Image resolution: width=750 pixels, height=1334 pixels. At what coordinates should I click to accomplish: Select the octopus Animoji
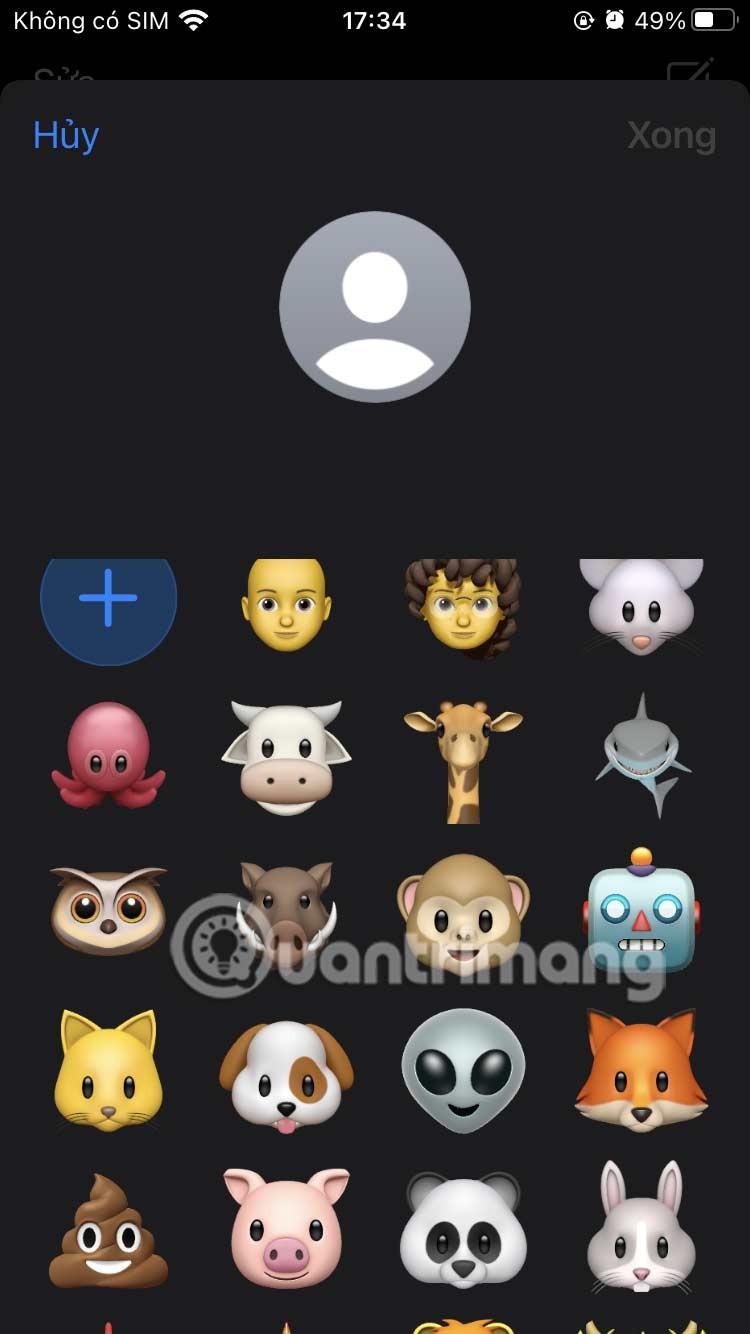click(108, 756)
